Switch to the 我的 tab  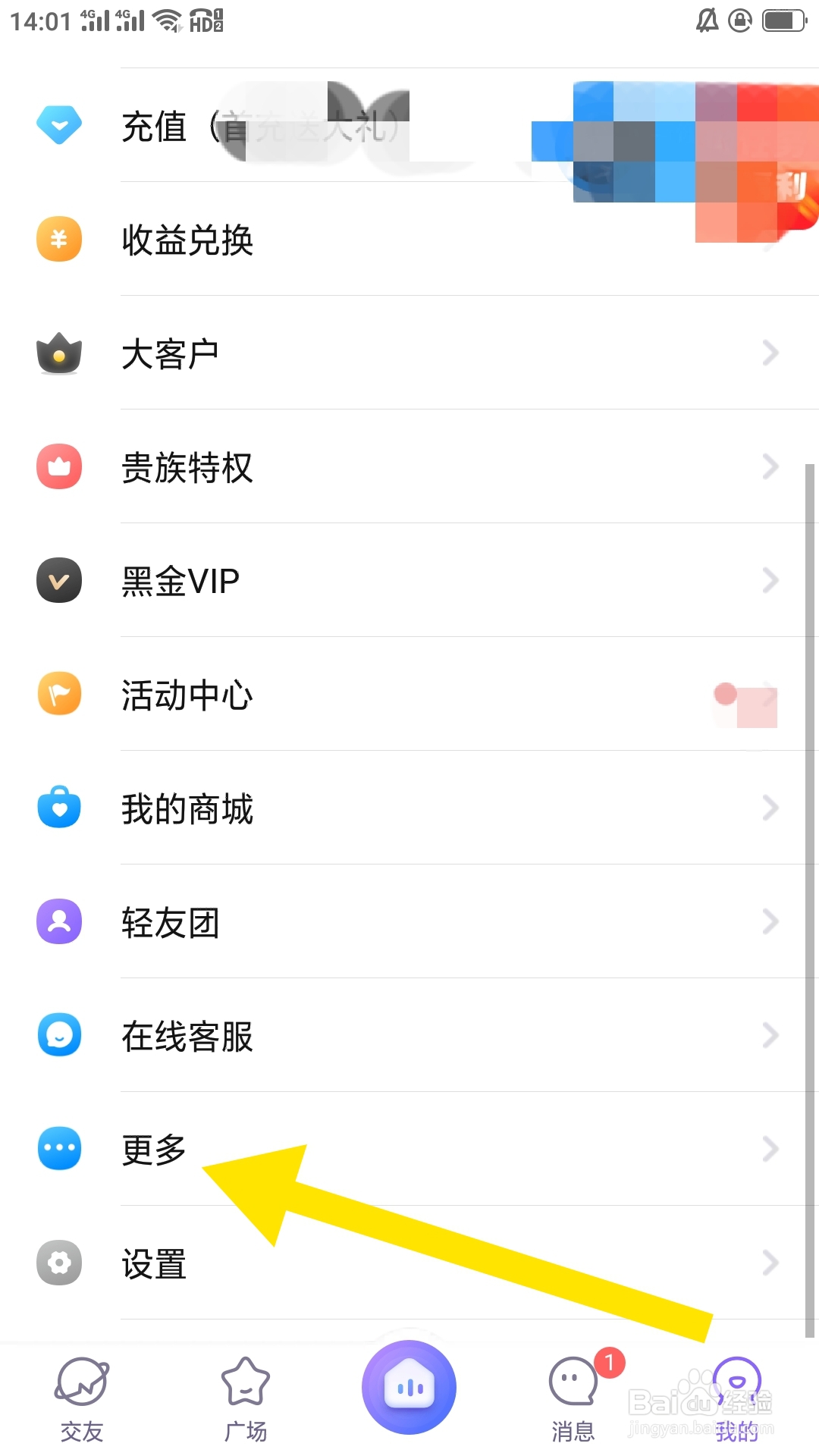coord(737,1399)
